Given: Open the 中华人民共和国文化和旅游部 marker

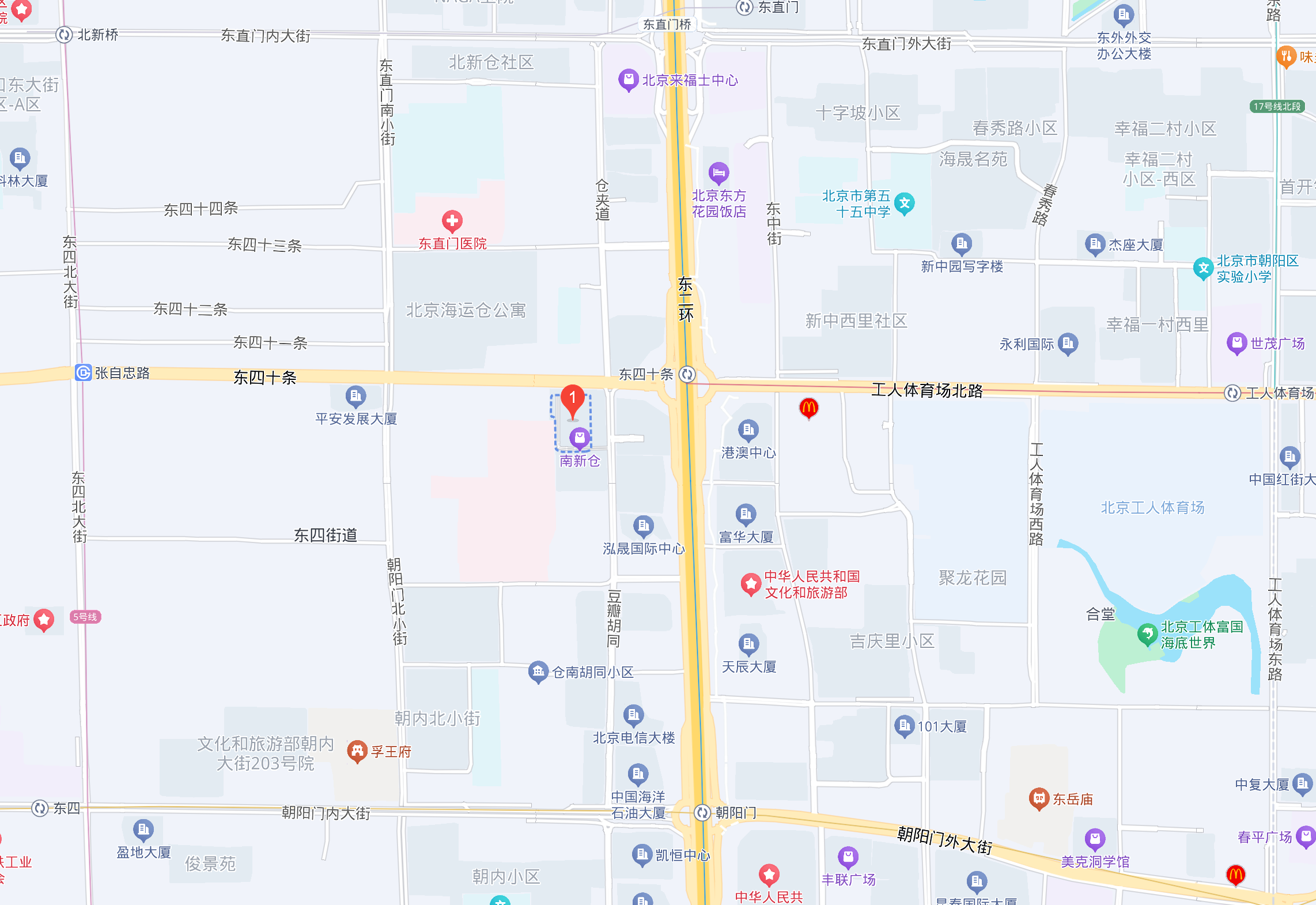Looking at the screenshot, I should point(750,584).
